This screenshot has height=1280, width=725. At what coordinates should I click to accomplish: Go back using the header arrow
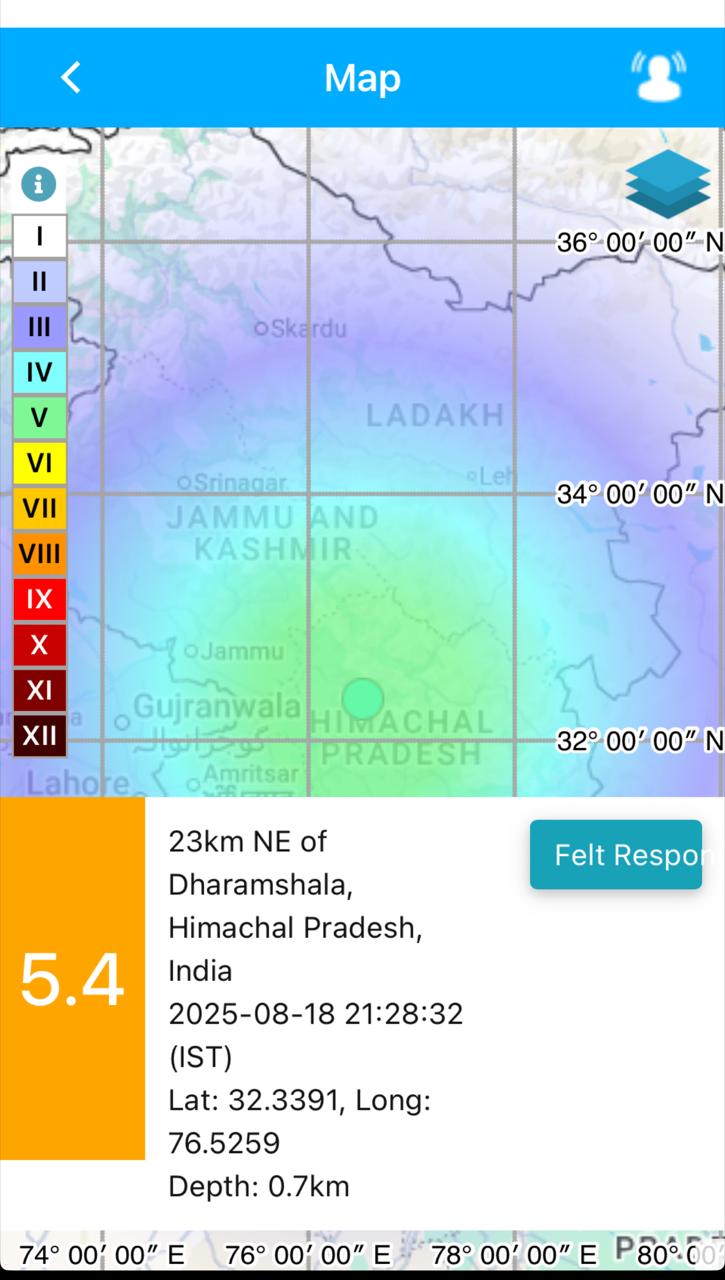(x=70, y=77)
